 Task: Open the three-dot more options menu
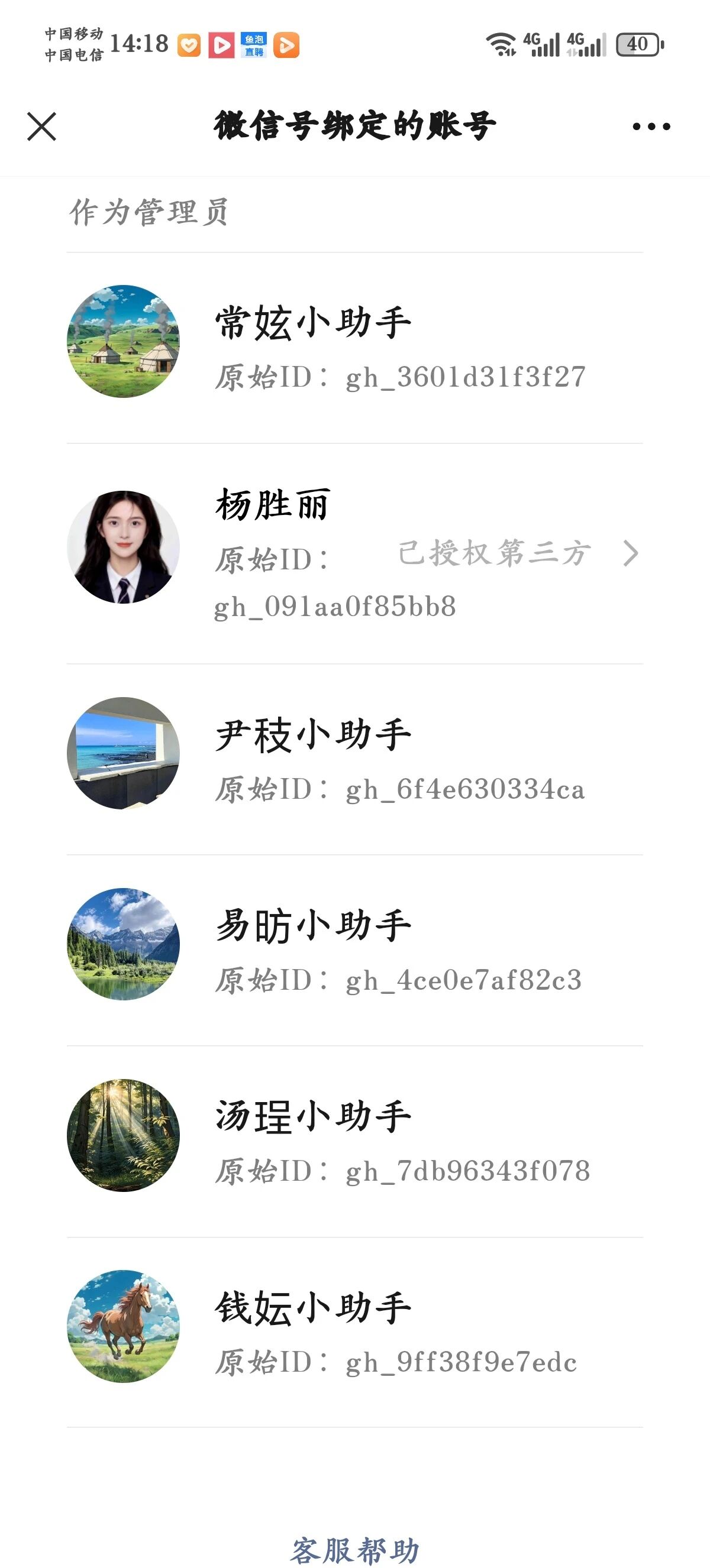651,127
